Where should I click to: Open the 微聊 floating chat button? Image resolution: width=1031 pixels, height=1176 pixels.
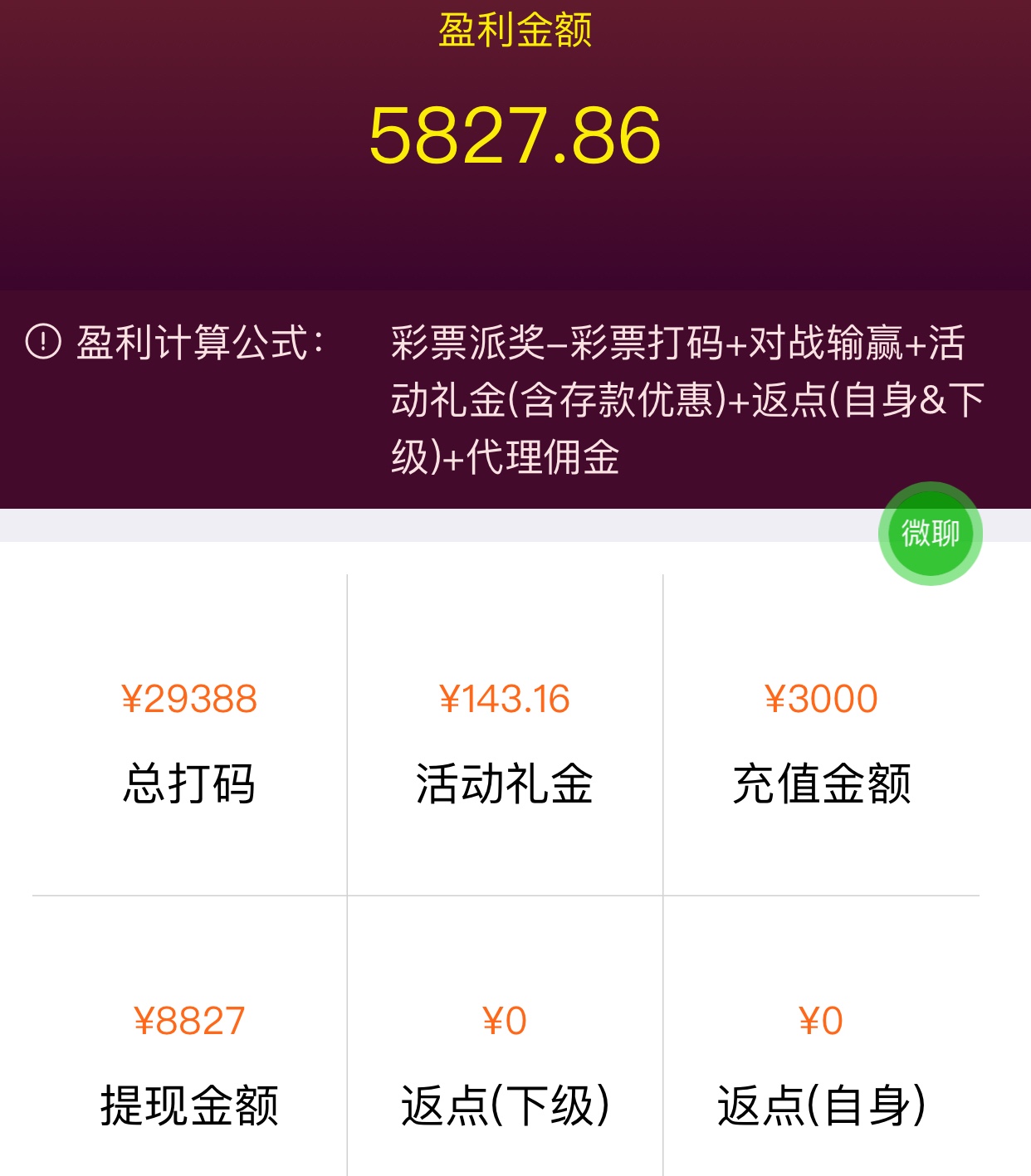(x=930, y=534)
